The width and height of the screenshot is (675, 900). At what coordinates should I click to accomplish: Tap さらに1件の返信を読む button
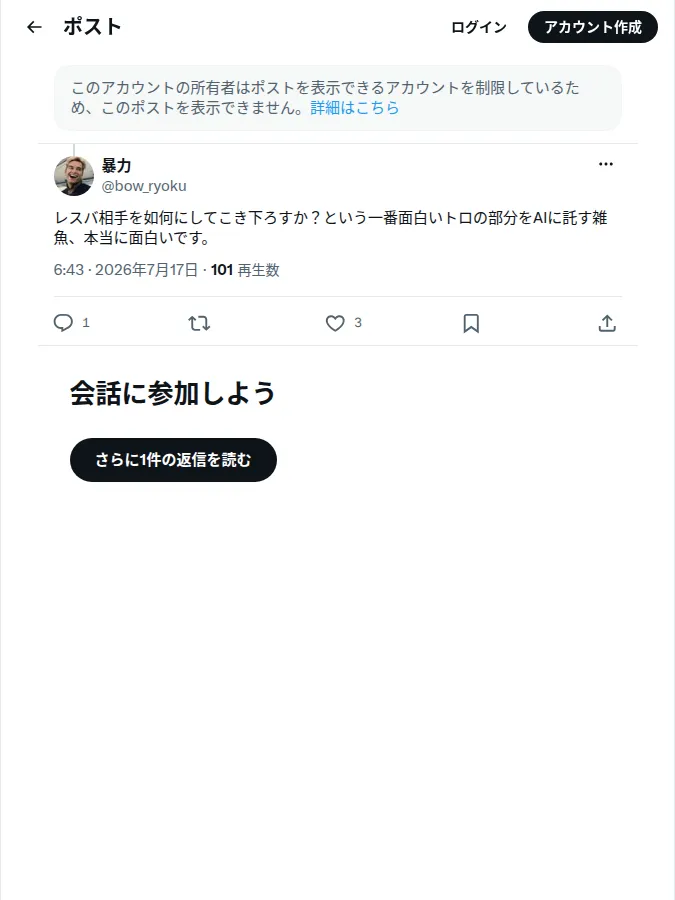173,460
